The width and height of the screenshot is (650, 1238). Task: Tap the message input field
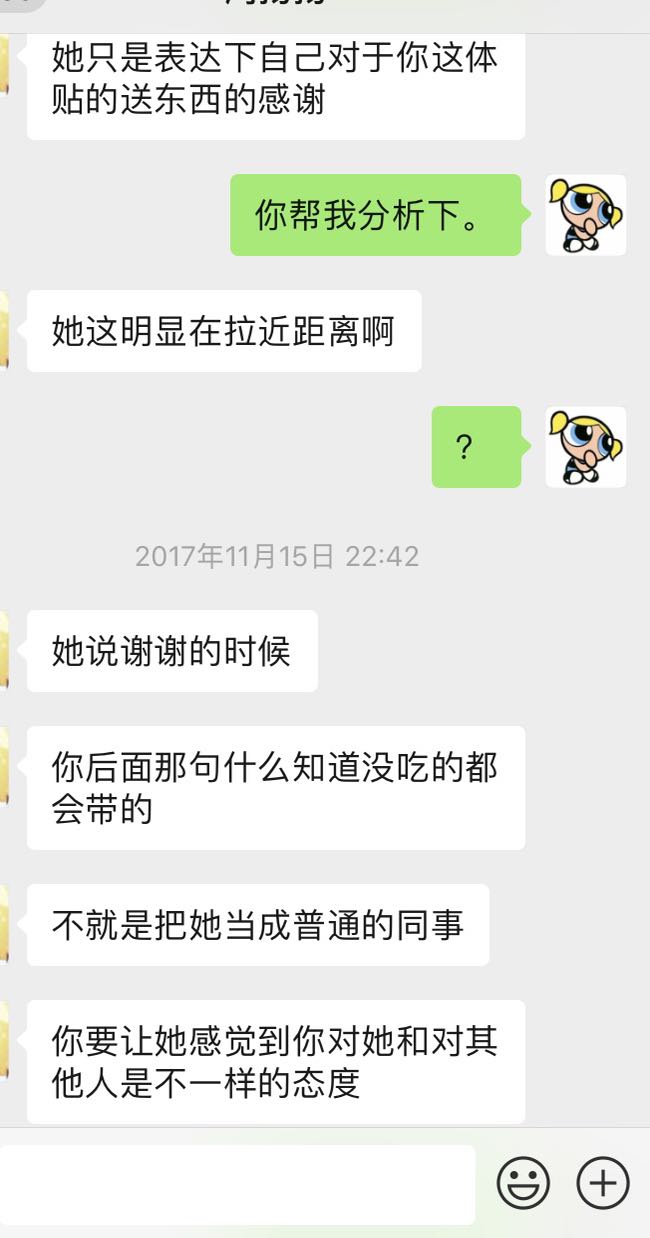237,1184
